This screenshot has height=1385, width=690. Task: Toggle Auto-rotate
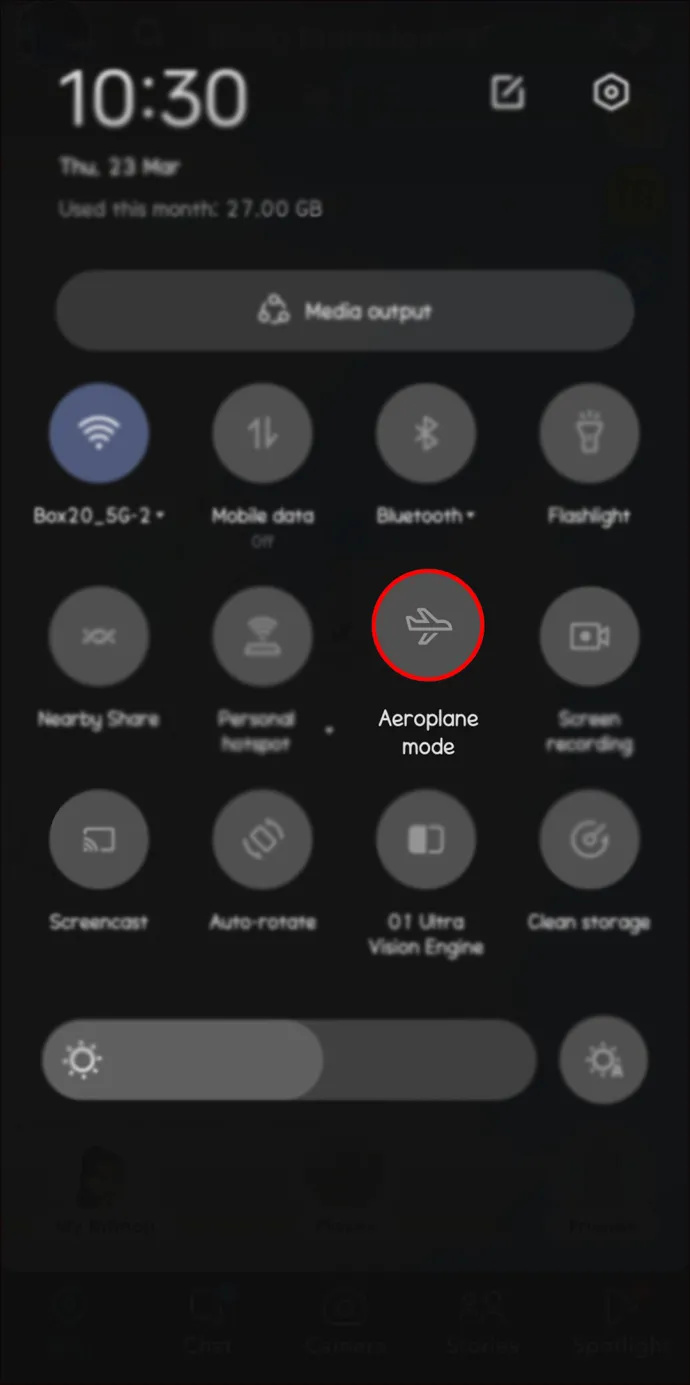[262, 839]
